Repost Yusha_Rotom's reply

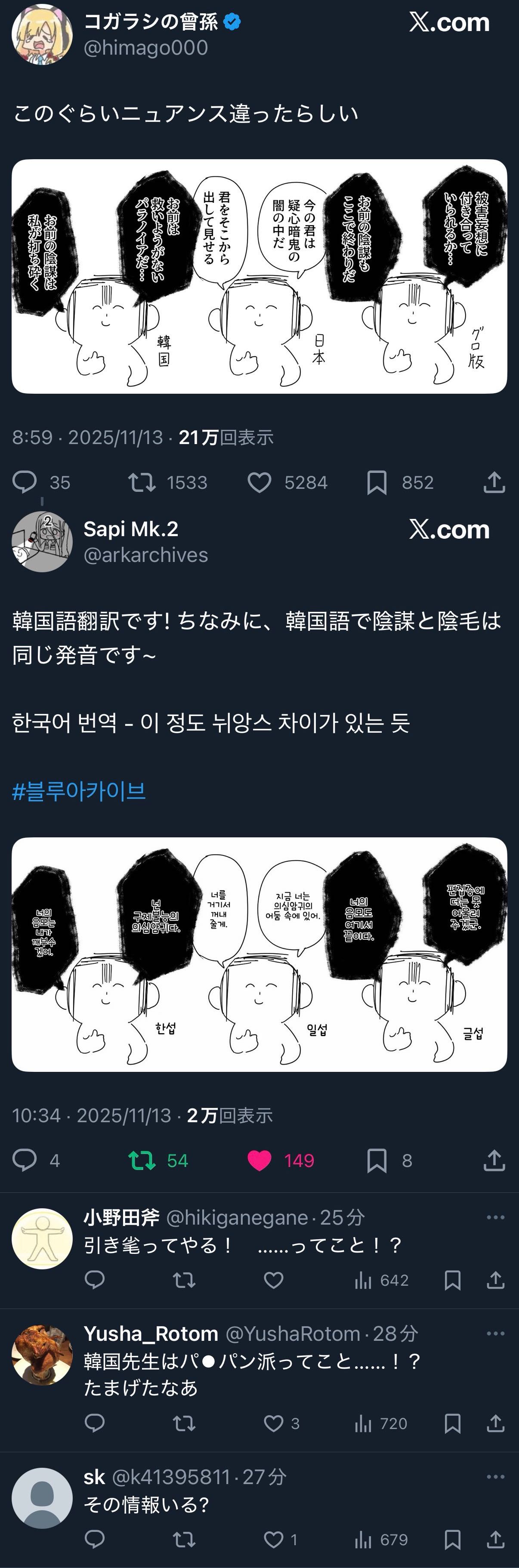(184, 1423)
